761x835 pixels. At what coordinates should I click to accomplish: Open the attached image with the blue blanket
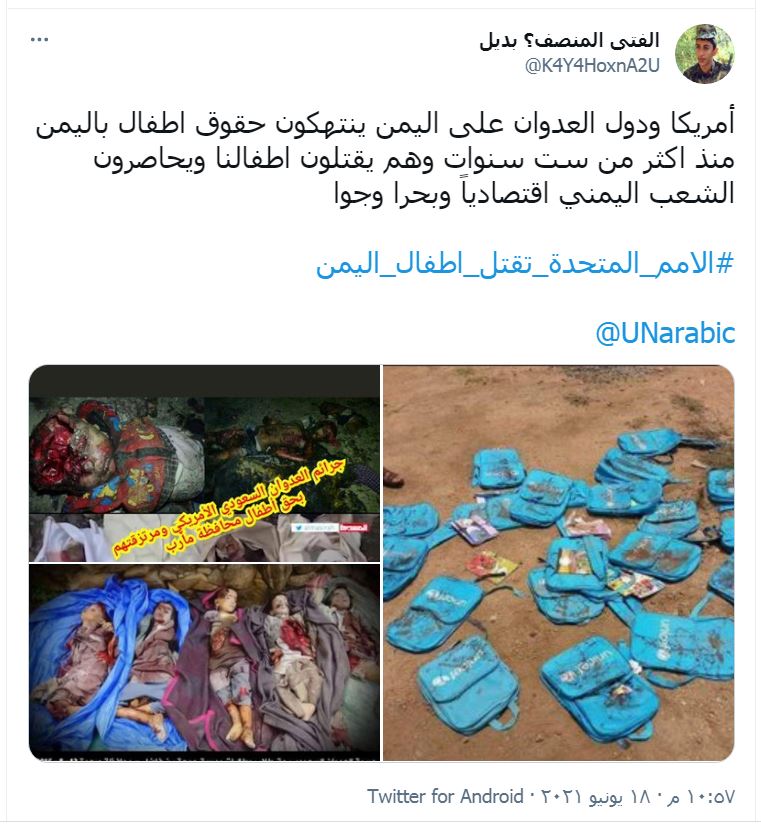204,661
